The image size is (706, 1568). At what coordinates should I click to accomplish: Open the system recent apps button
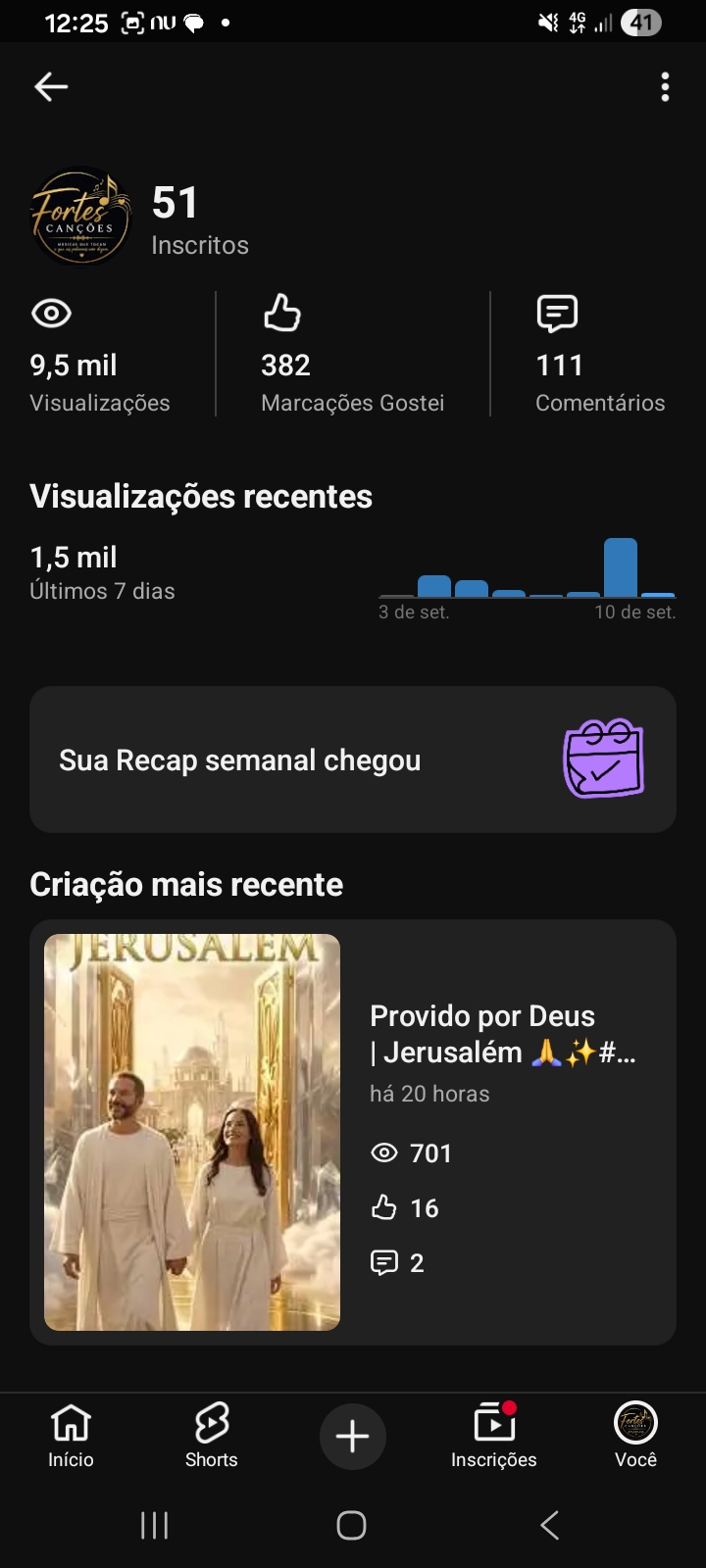click(x=154, y=1525)
